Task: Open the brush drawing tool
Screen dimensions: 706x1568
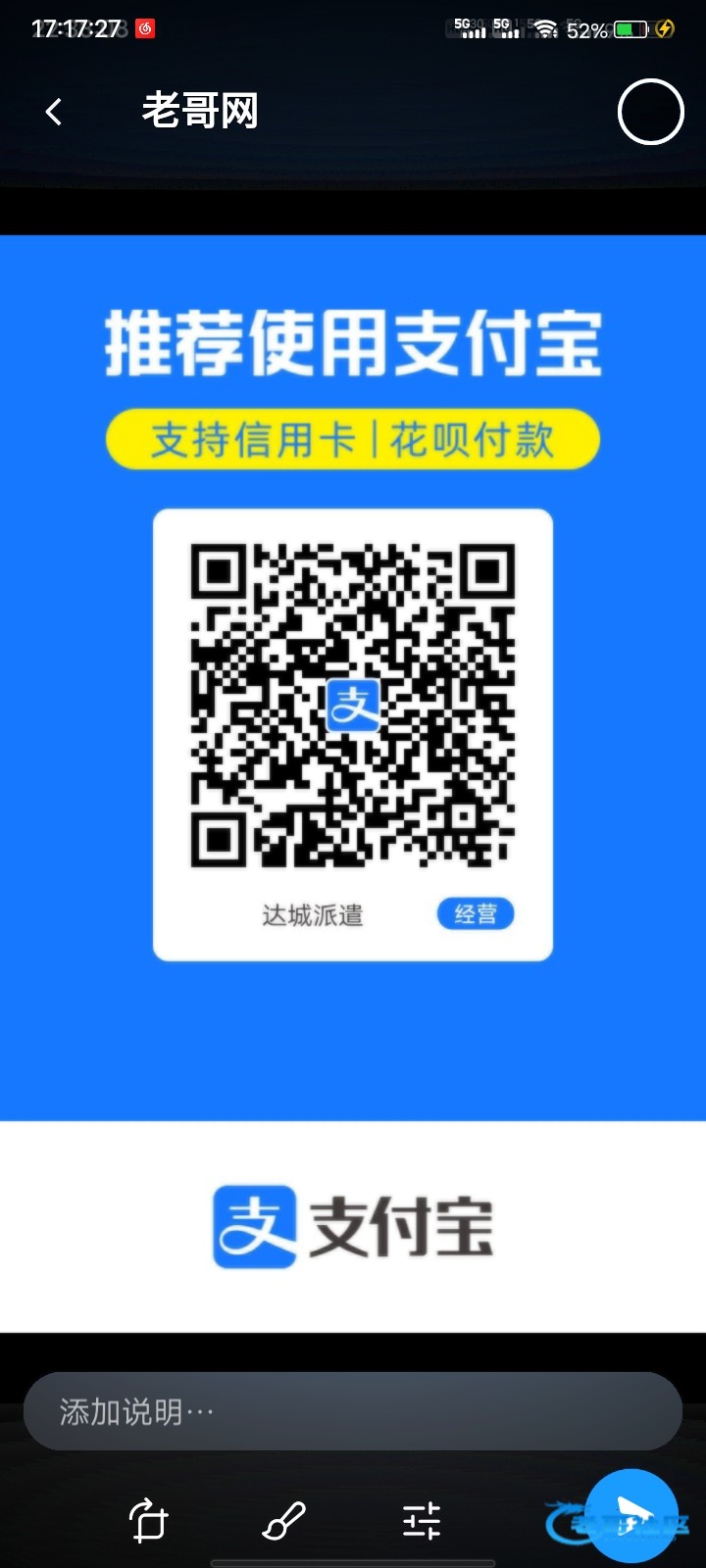Action: (284, 1521)
